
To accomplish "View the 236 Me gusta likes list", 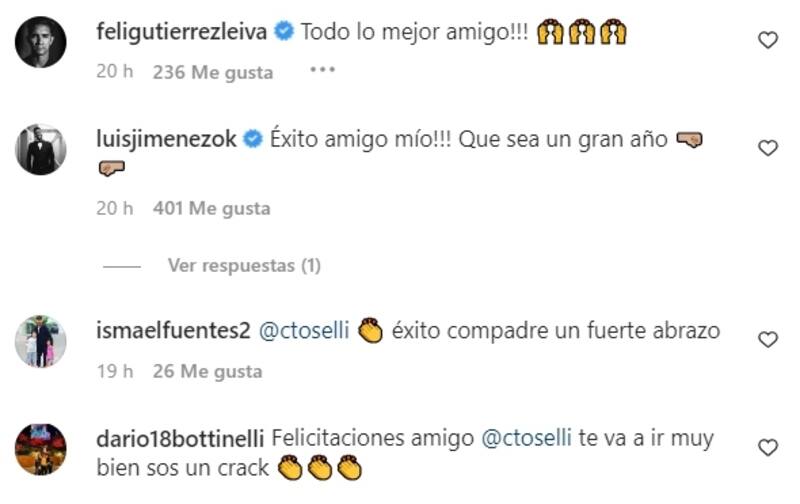I will [x=211, y=71].
